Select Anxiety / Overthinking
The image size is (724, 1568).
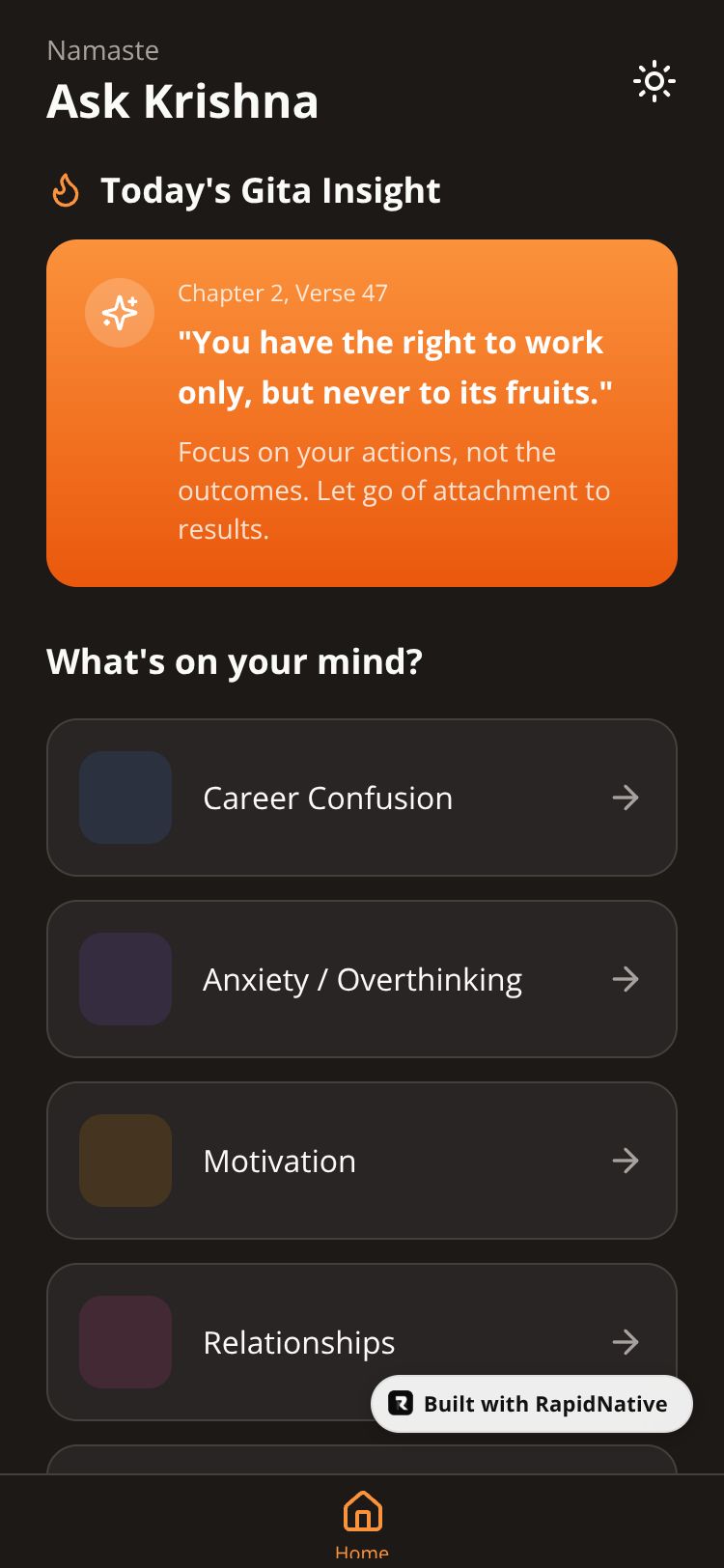coord(362,979)
